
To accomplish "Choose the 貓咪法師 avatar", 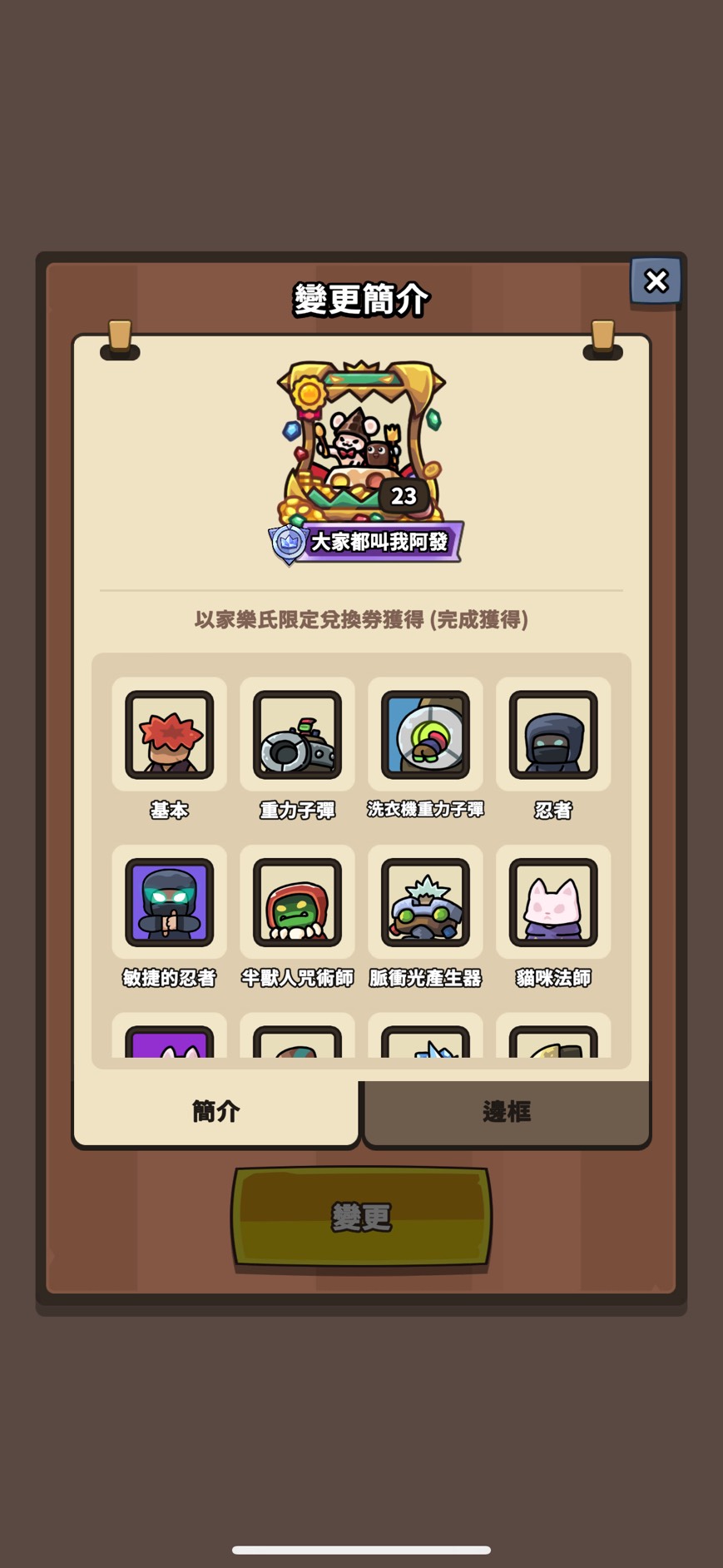I will (553, 903).
